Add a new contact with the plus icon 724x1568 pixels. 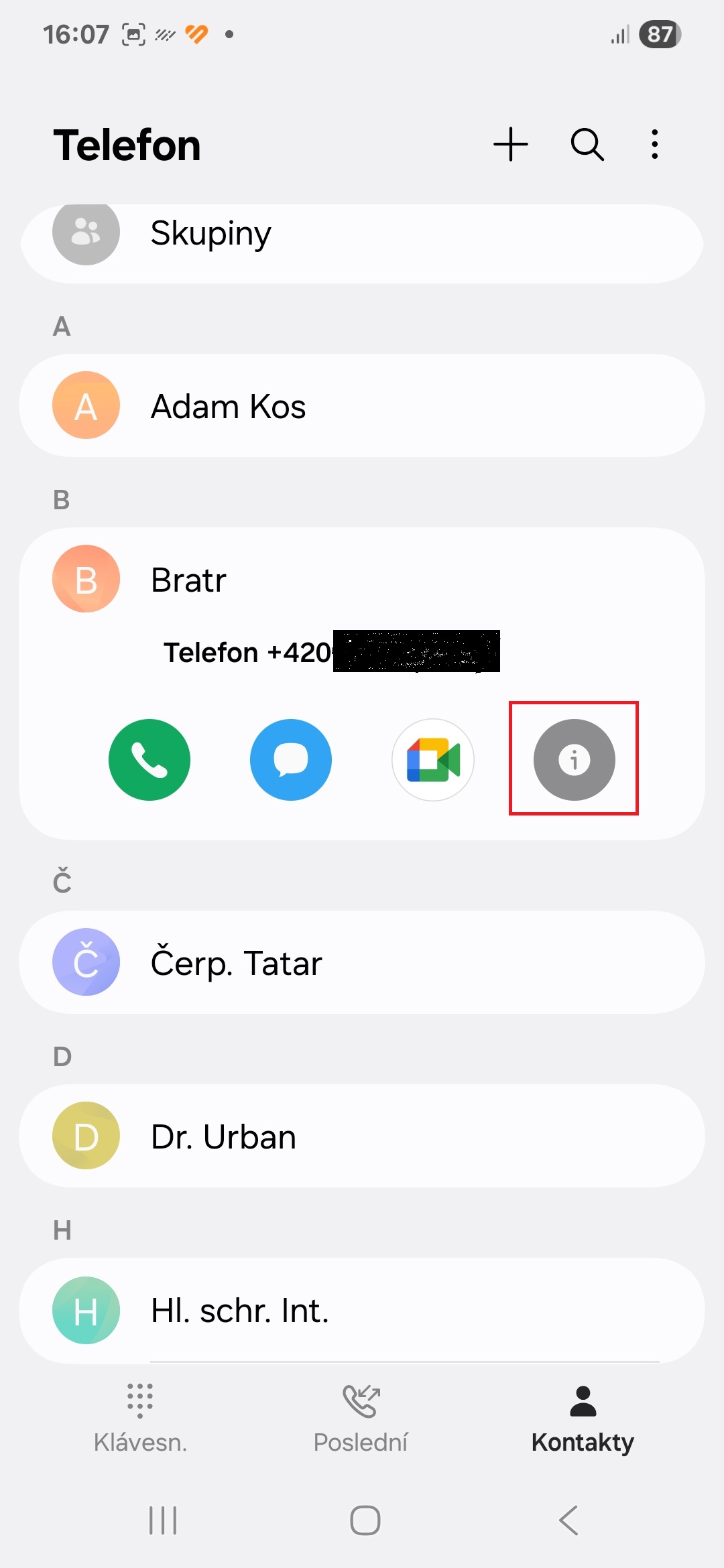tap(511, 144)
